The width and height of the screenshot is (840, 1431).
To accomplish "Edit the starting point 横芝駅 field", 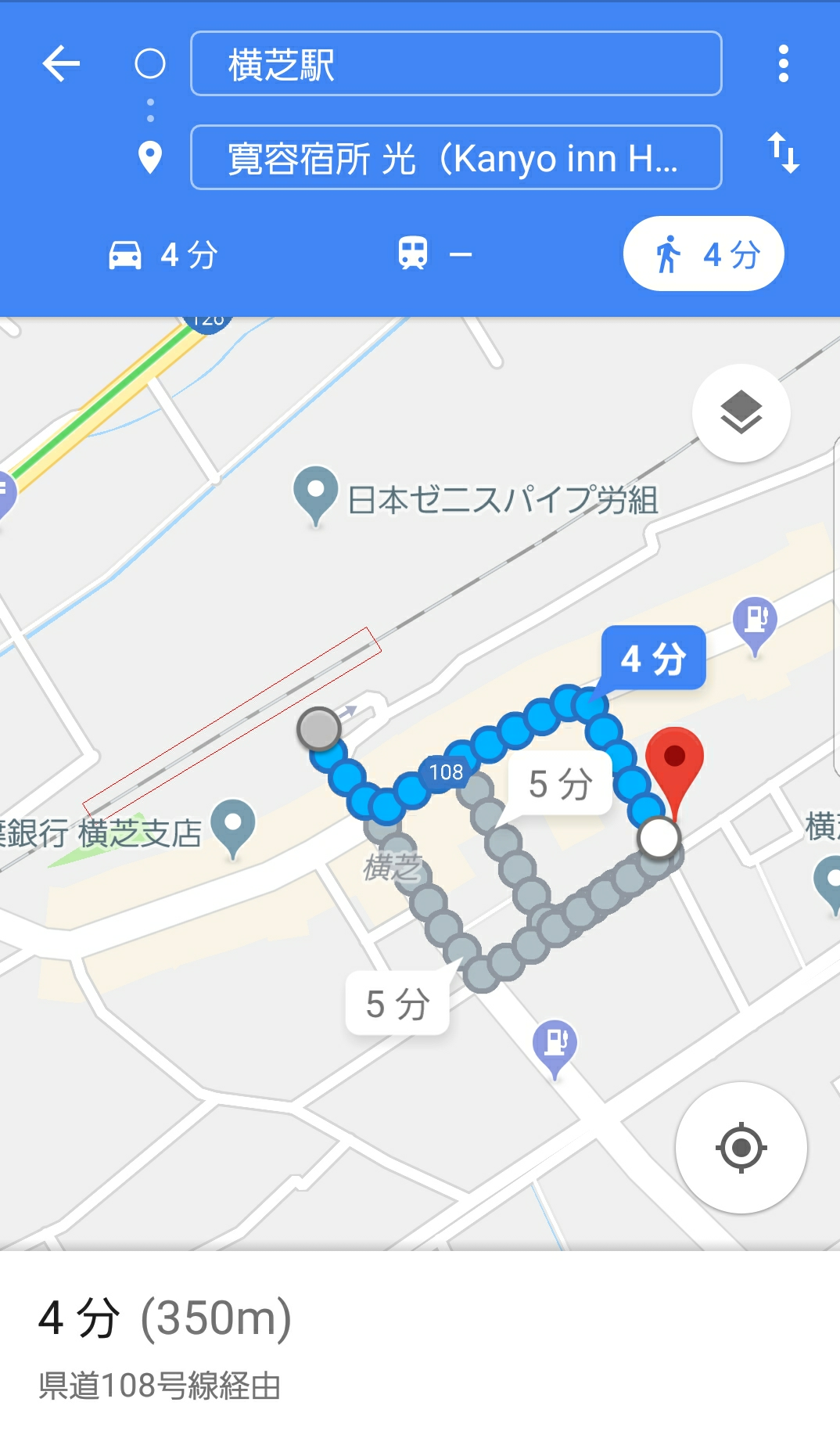I will [456, 63].
